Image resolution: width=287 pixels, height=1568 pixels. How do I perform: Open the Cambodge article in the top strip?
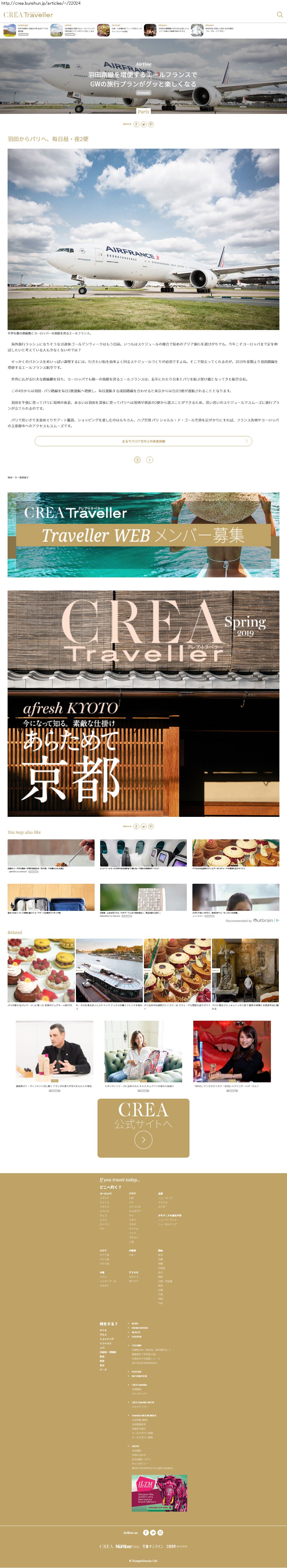pos(10,30)
